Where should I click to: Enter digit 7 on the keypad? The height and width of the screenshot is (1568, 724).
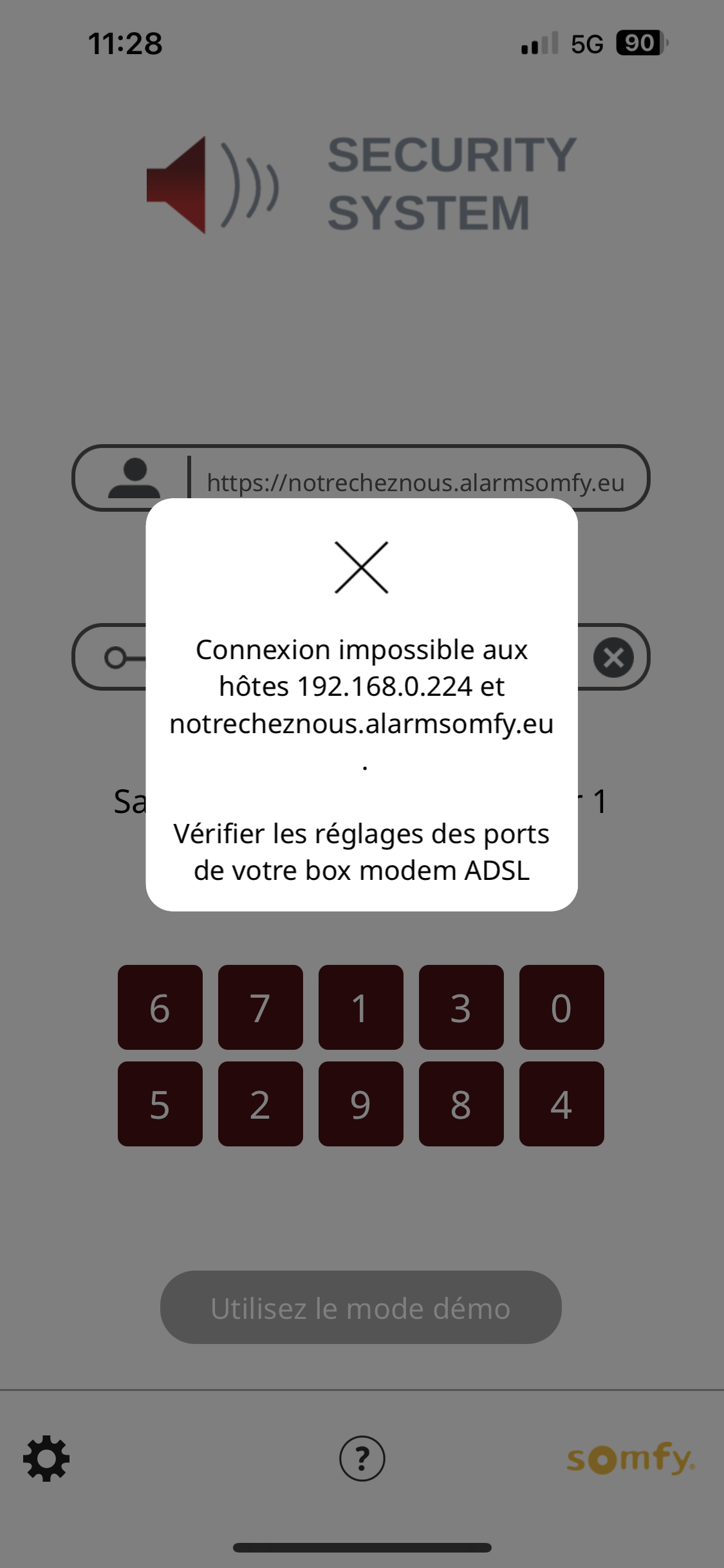pos(260,1007)
